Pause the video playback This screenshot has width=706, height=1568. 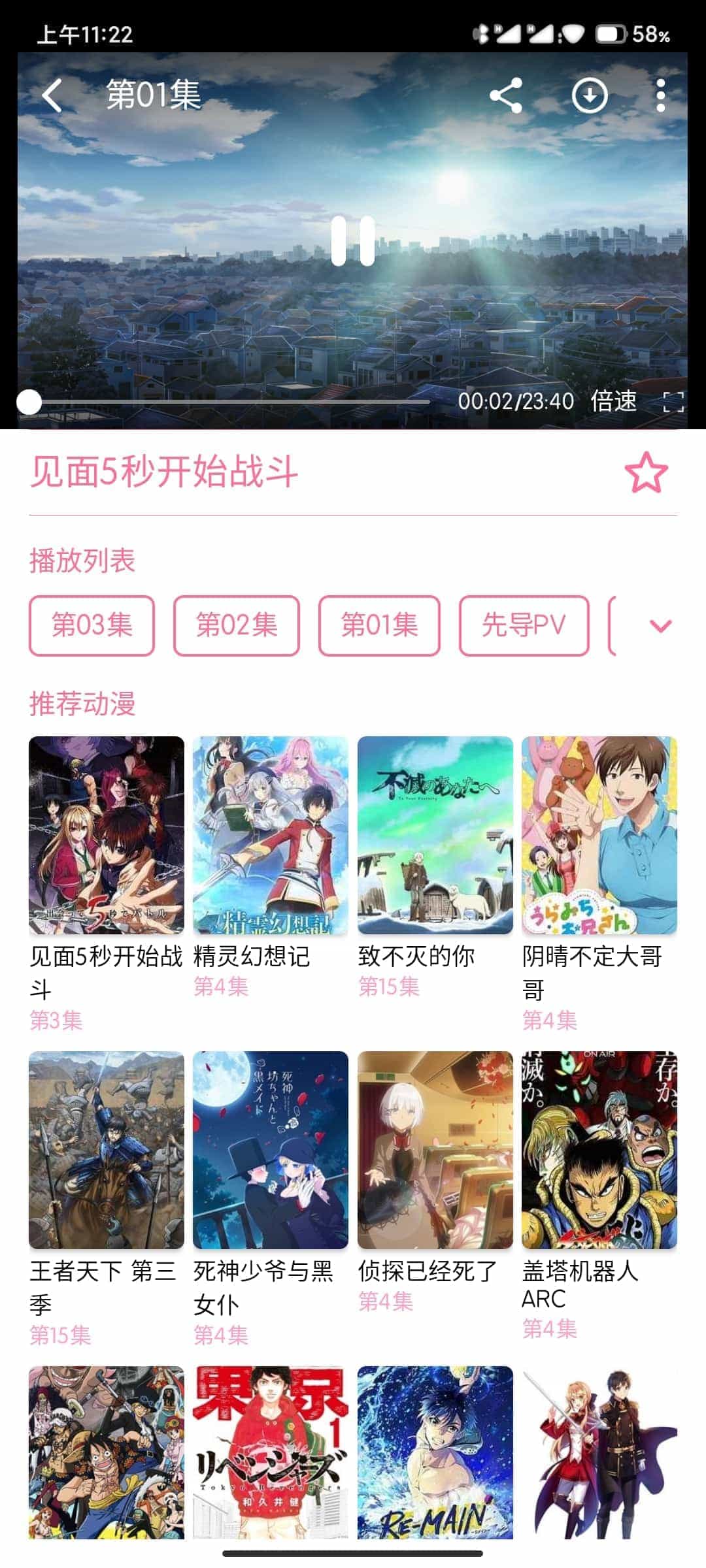[x=353, y=241]
